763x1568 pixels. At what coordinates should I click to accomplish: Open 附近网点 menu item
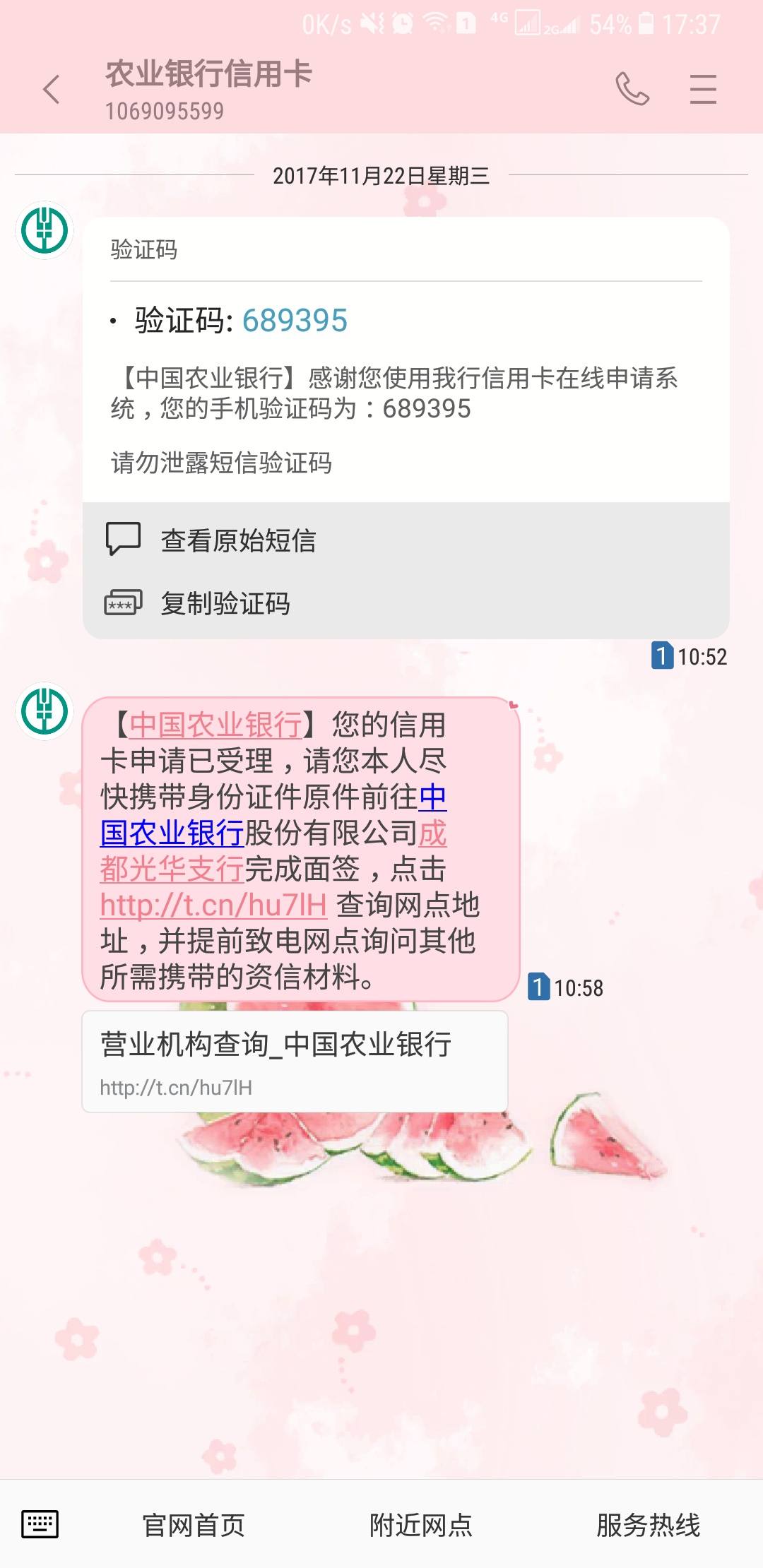pos(421,1525)
